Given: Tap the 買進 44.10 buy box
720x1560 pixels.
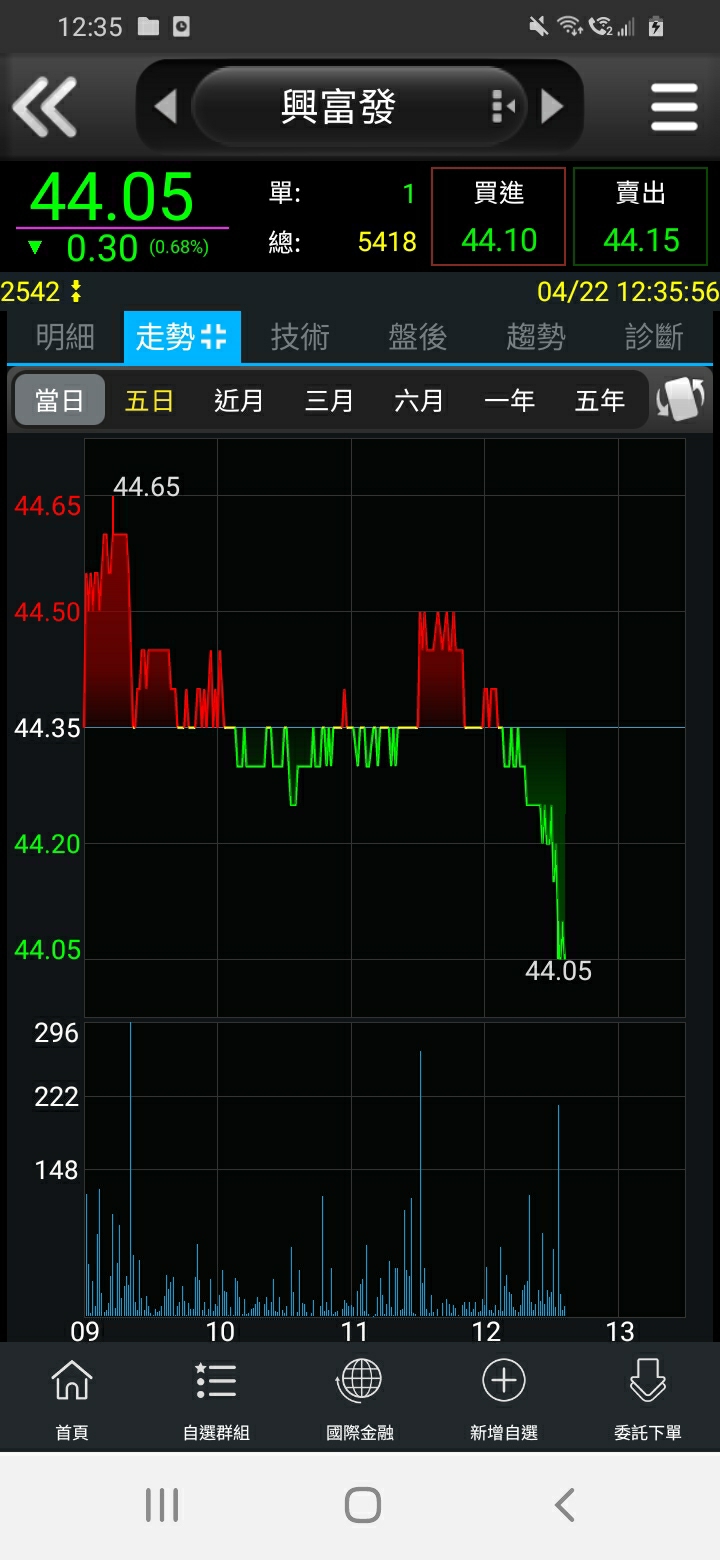Looking at the screenshot, I should 498,217.
